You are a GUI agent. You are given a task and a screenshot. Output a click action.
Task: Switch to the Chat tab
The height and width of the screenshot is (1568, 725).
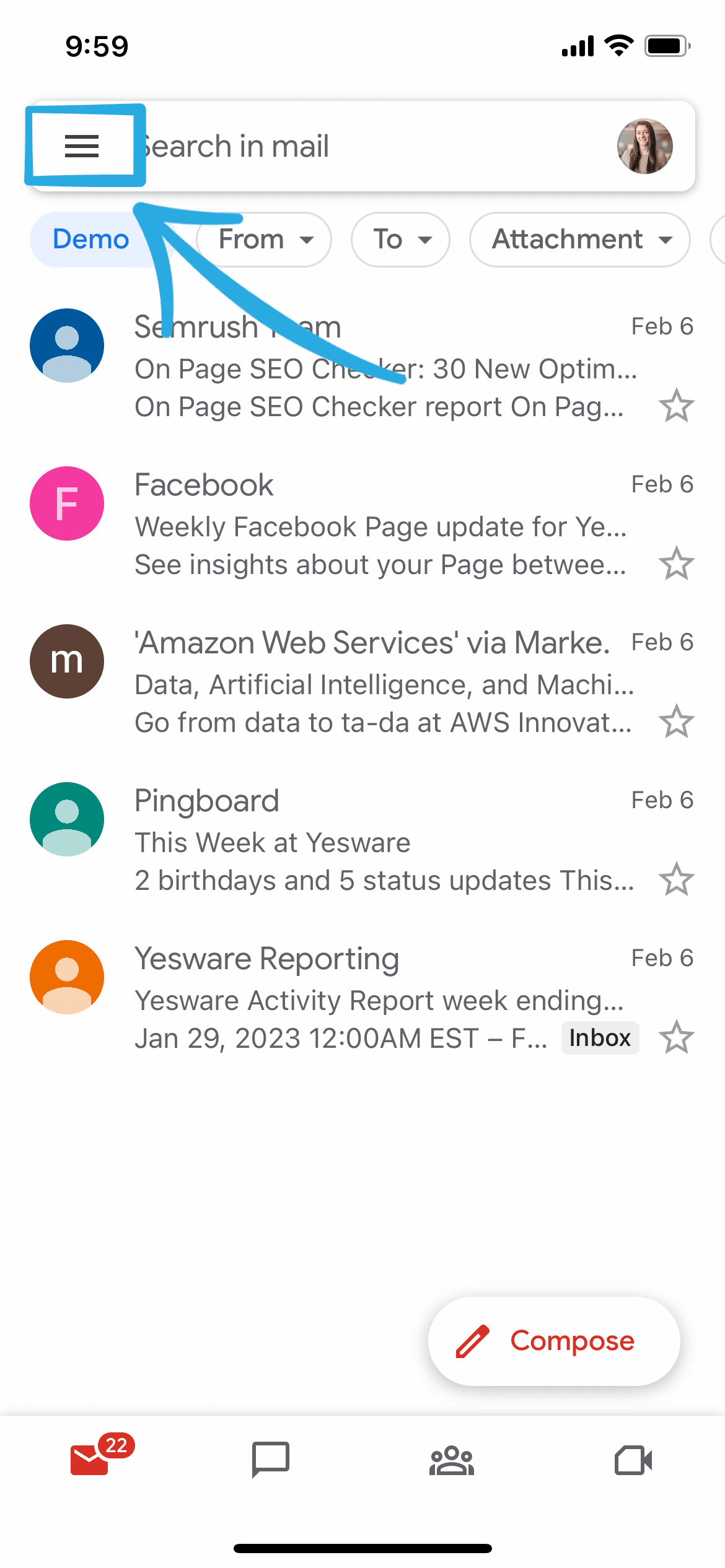271,1460
